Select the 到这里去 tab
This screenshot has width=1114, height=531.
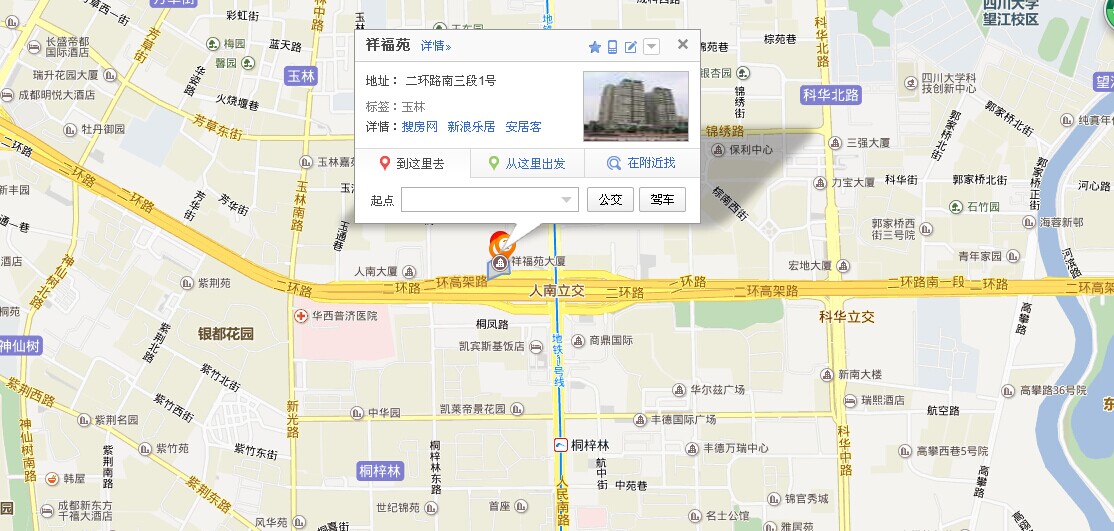coord(412,164)
